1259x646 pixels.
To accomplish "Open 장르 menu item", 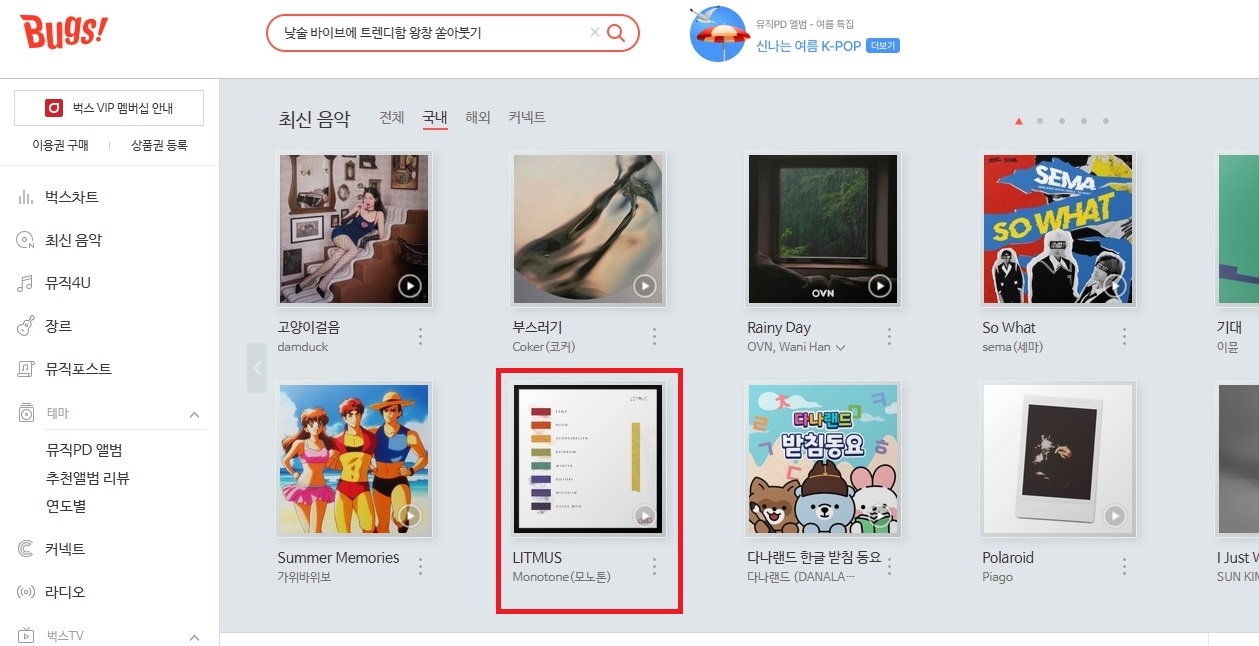I will click(58, 326).
